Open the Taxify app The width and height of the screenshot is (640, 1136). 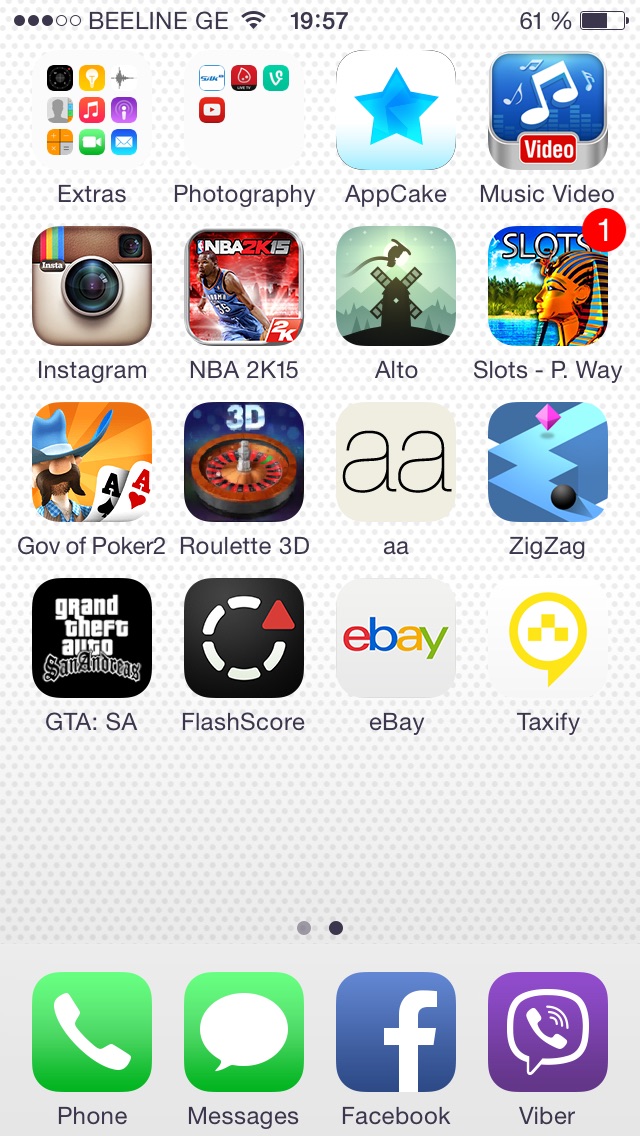click(548, 638)
